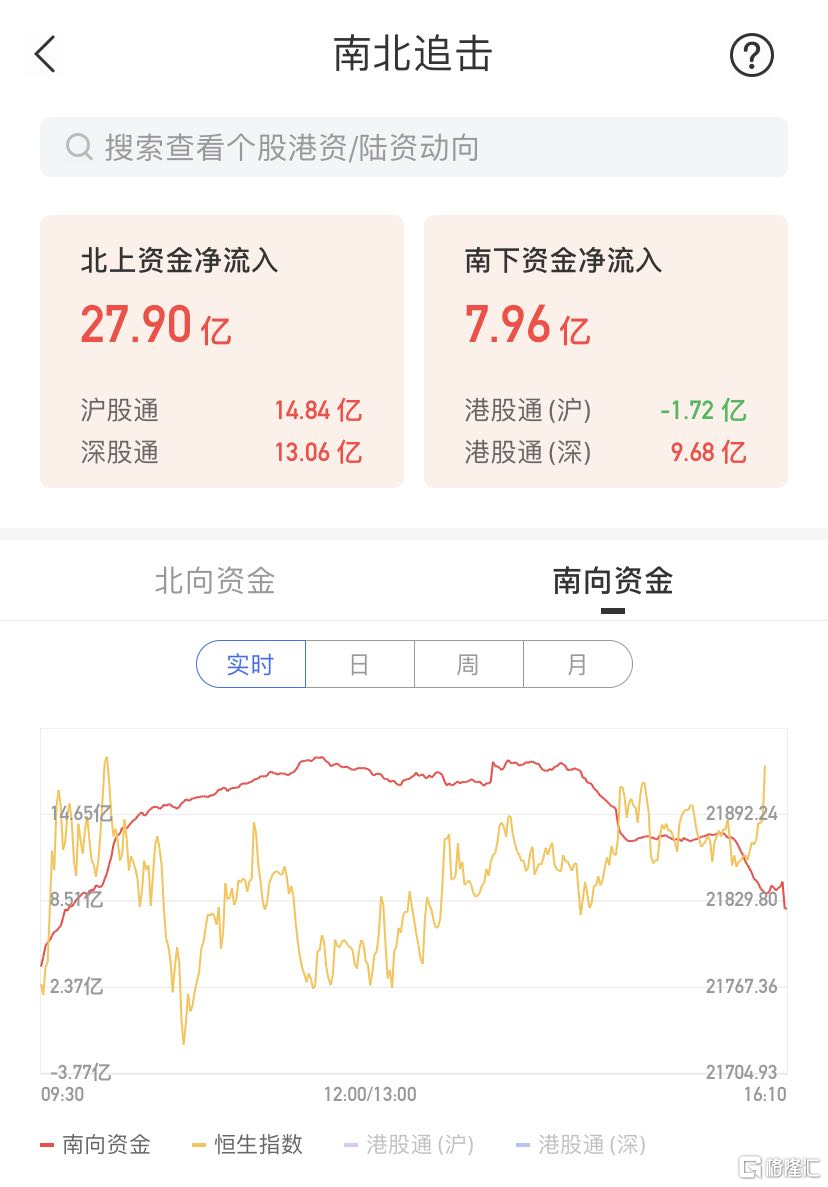
Task: Open the help question mark icon
Action: tap(751, 55)
